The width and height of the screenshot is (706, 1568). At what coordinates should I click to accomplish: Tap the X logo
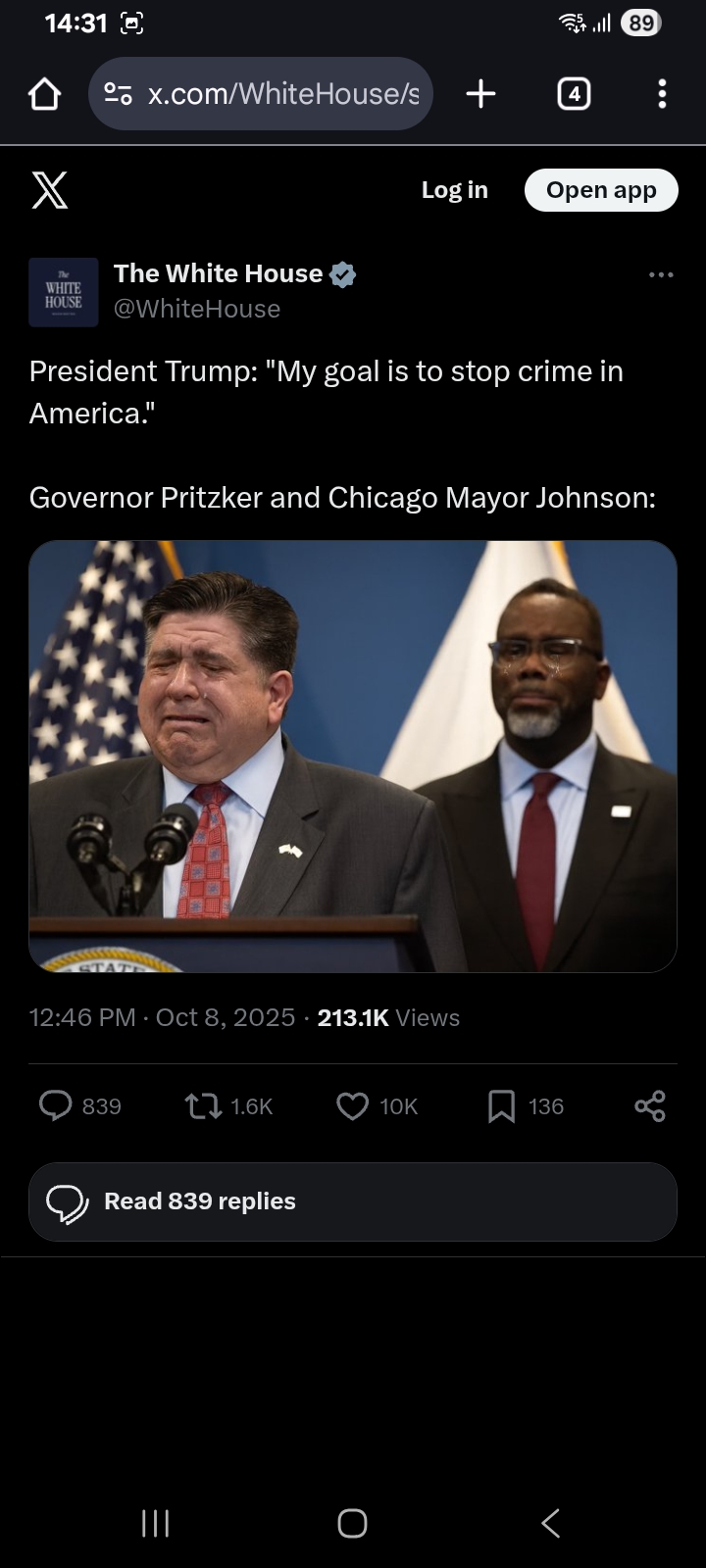[49, 190]
